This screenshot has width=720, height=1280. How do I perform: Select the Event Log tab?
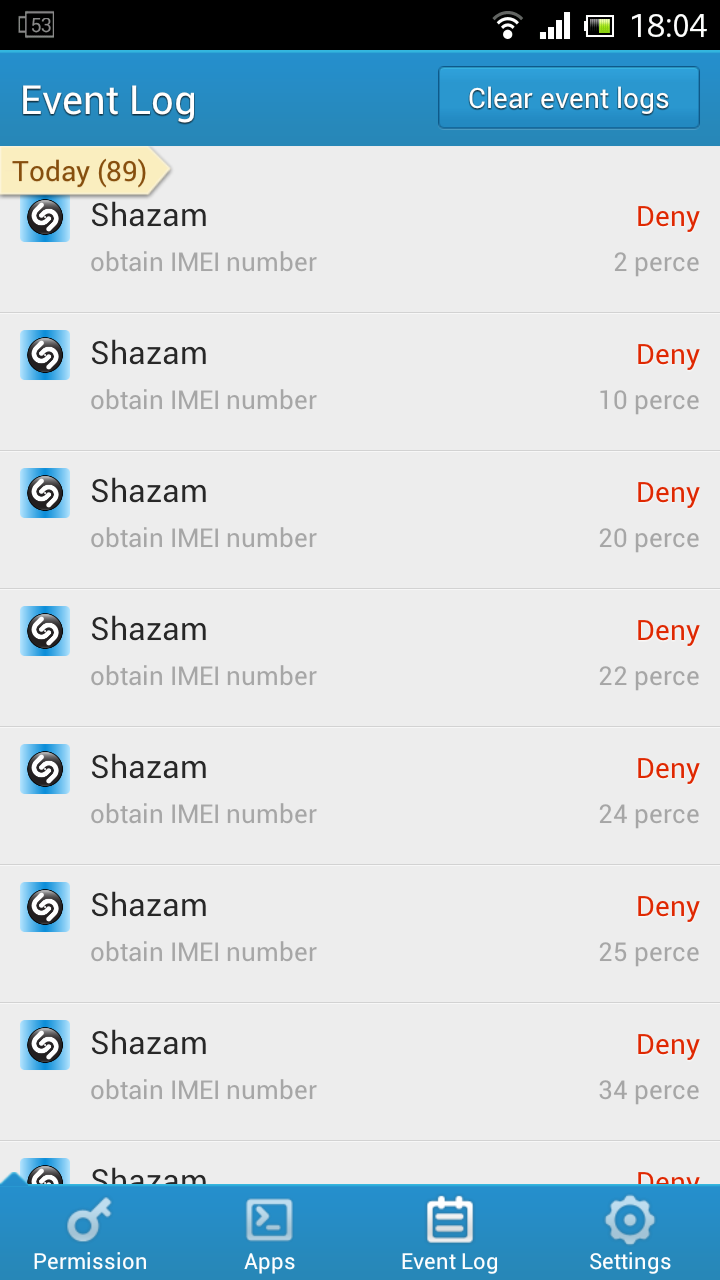(450, 1233)
